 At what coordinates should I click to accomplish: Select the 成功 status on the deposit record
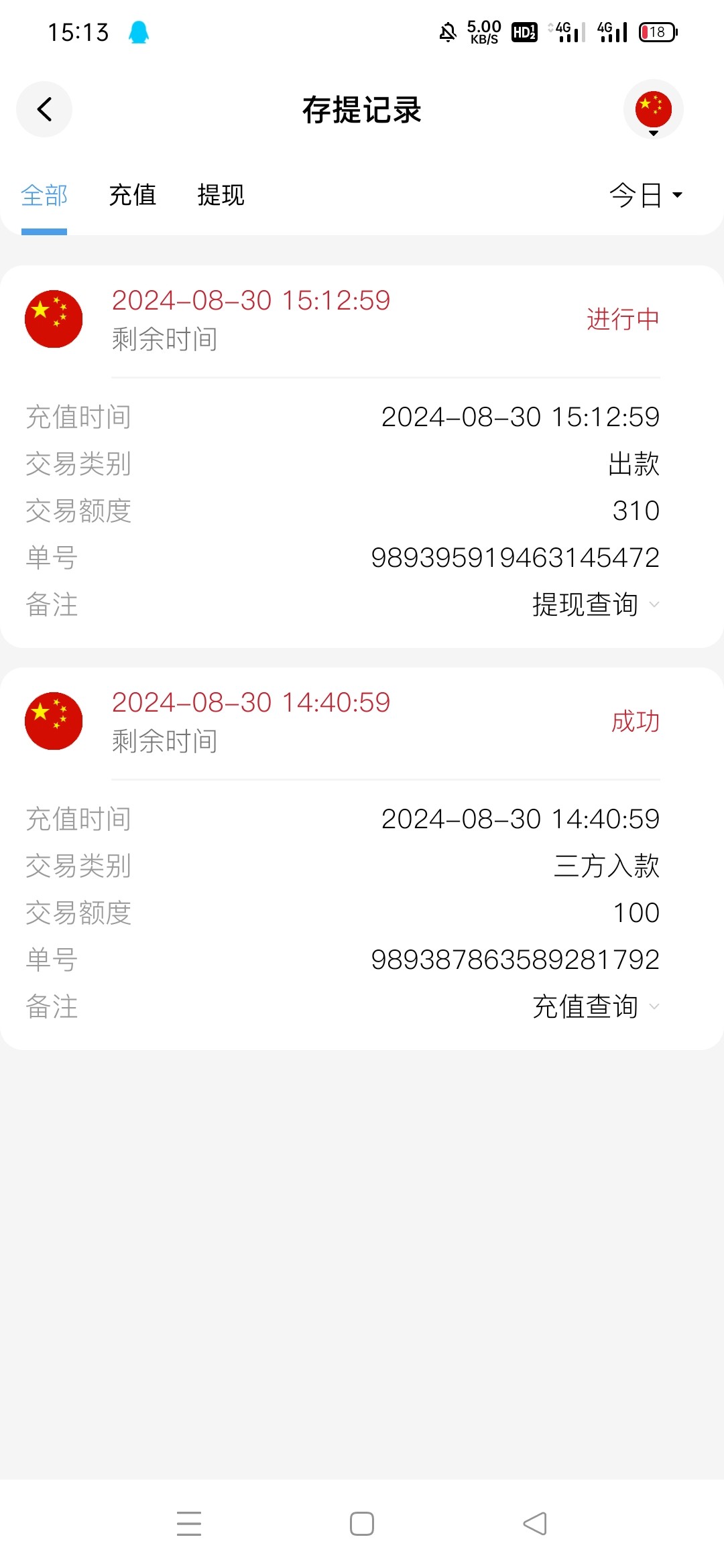coord(633,722)
